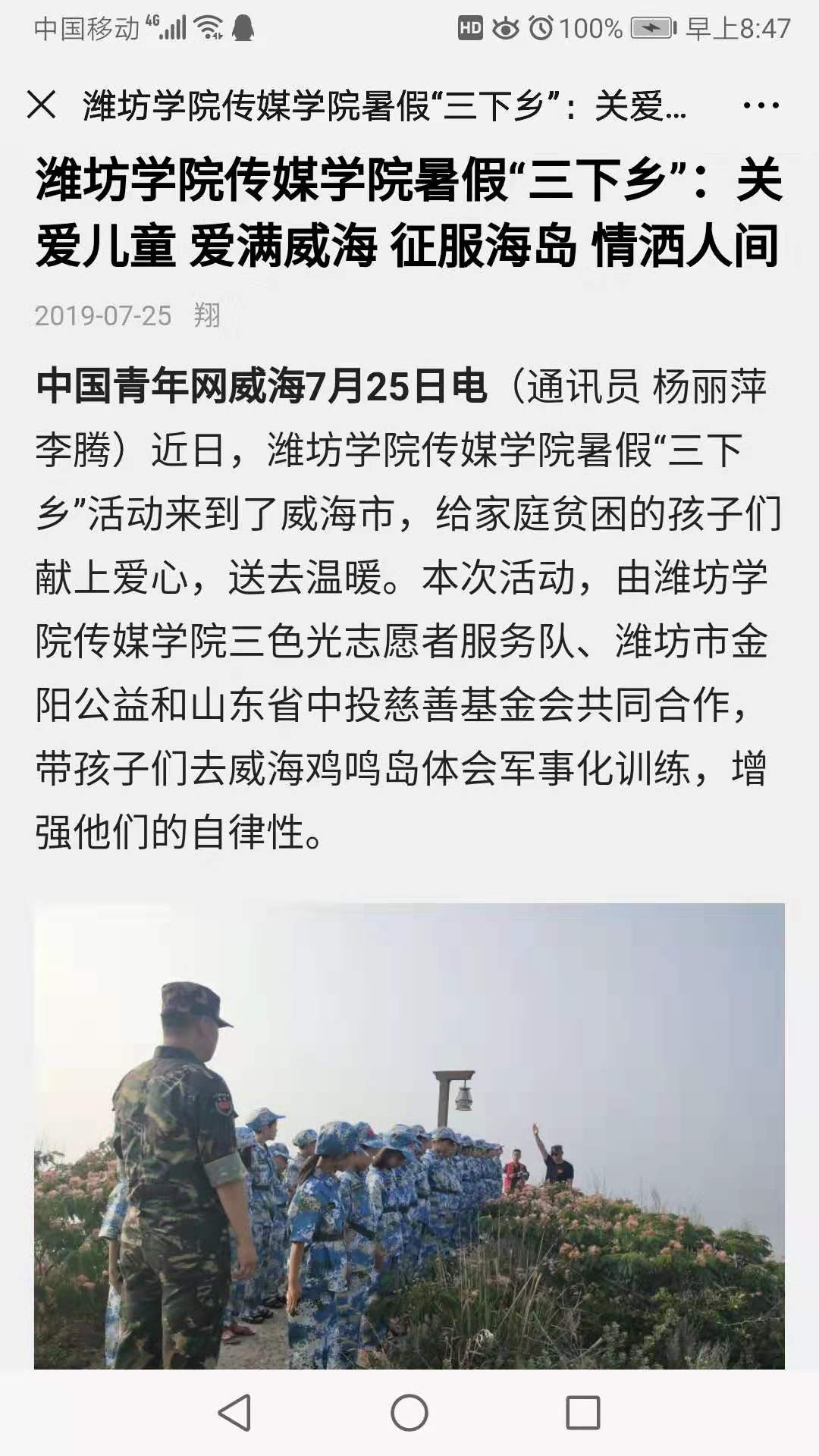Show recent apps
Screen dimensions: 819x1456
point(583,1413)
